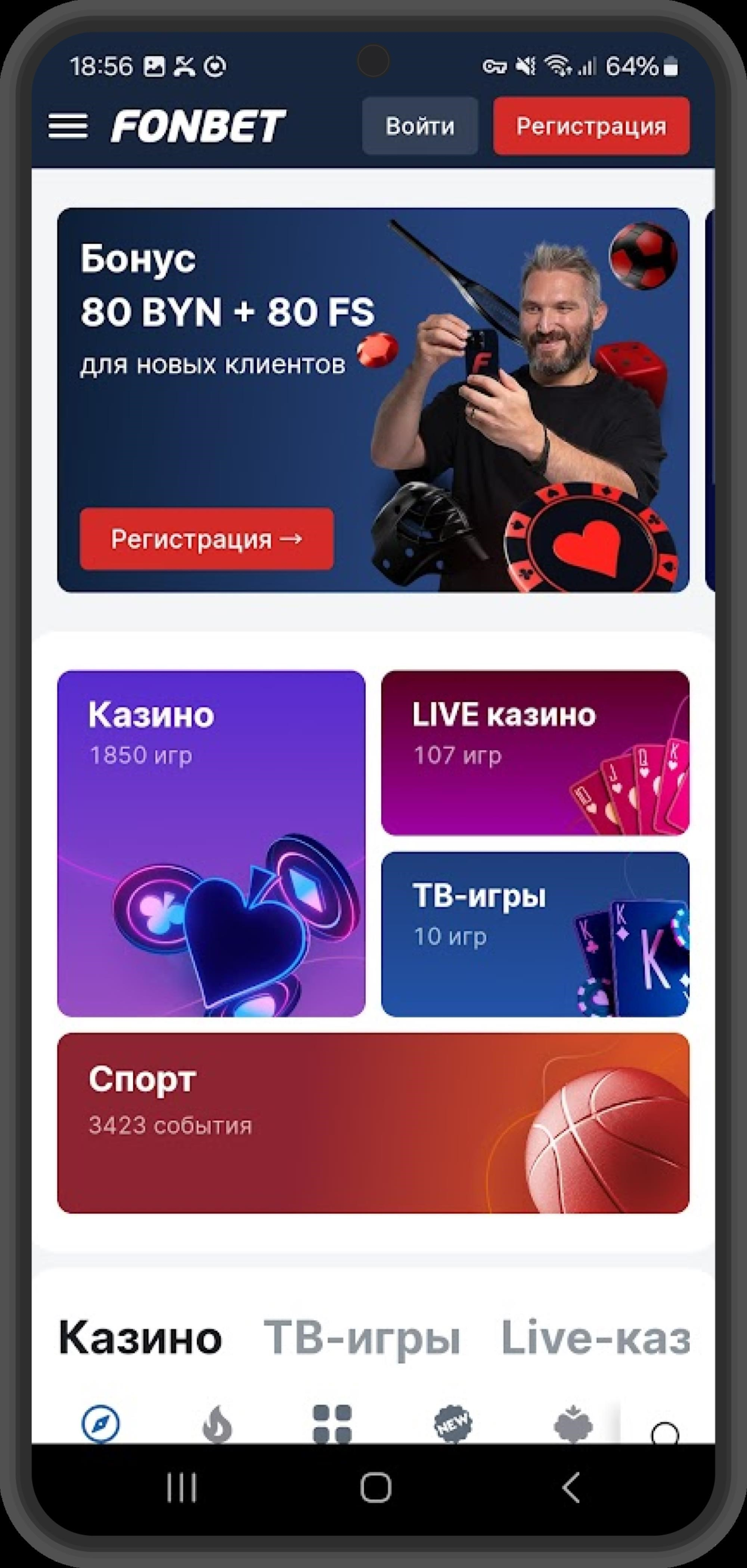Select the compass discover category icon
747x1568 pixels.
(101, 1424)
